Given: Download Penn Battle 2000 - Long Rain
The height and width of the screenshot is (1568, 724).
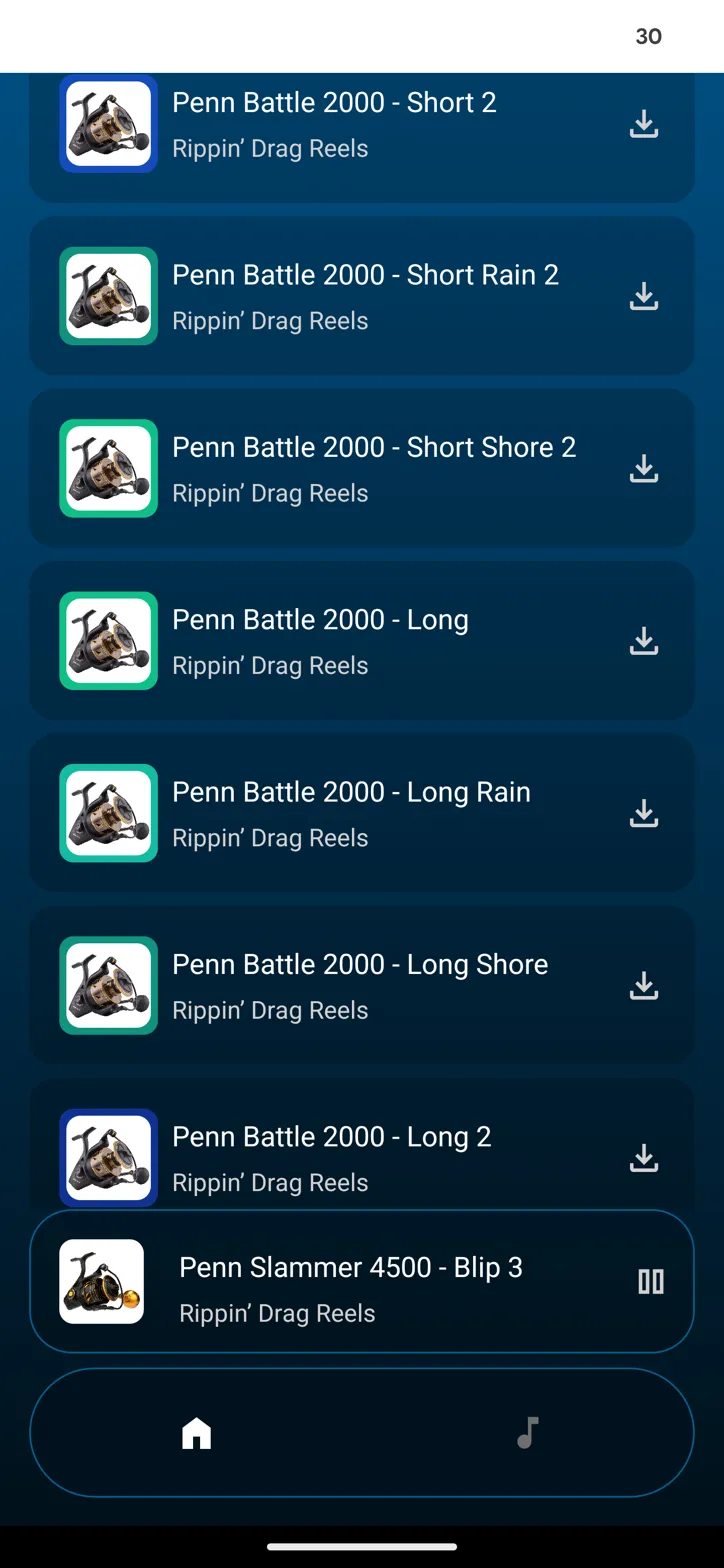Looking at the screenshot, I should coord(644,813).
